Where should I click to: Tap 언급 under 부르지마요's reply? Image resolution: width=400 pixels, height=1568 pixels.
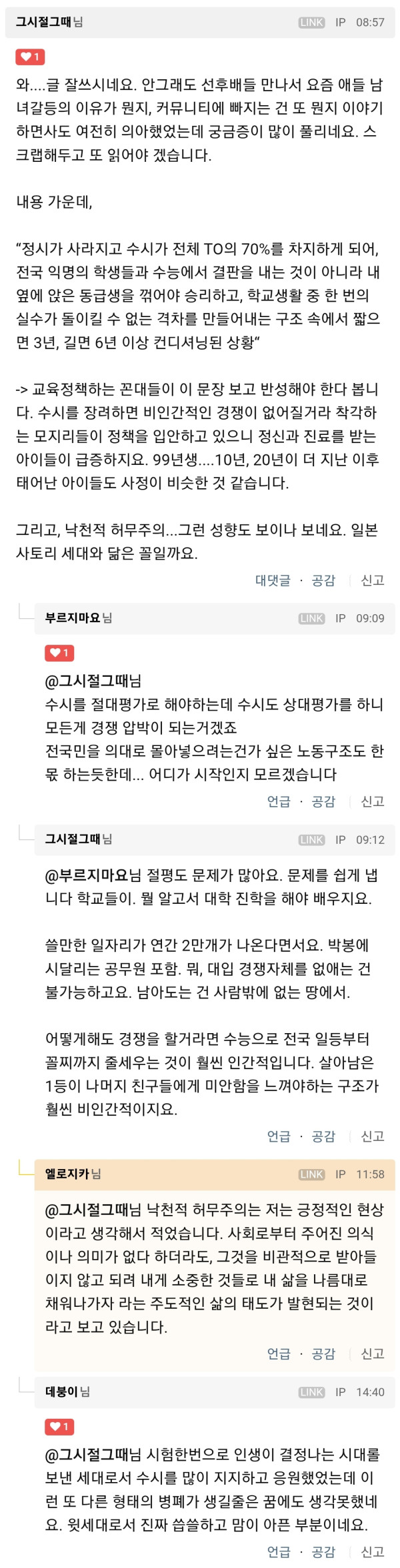[x=279, y=801]
